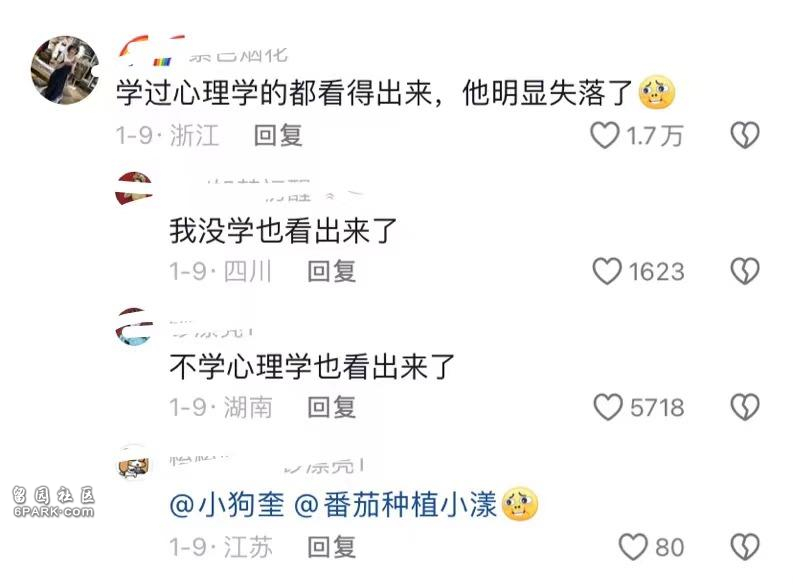
Task: Open the mention @番茄种植小漾
Action: [x=396, y=505]
